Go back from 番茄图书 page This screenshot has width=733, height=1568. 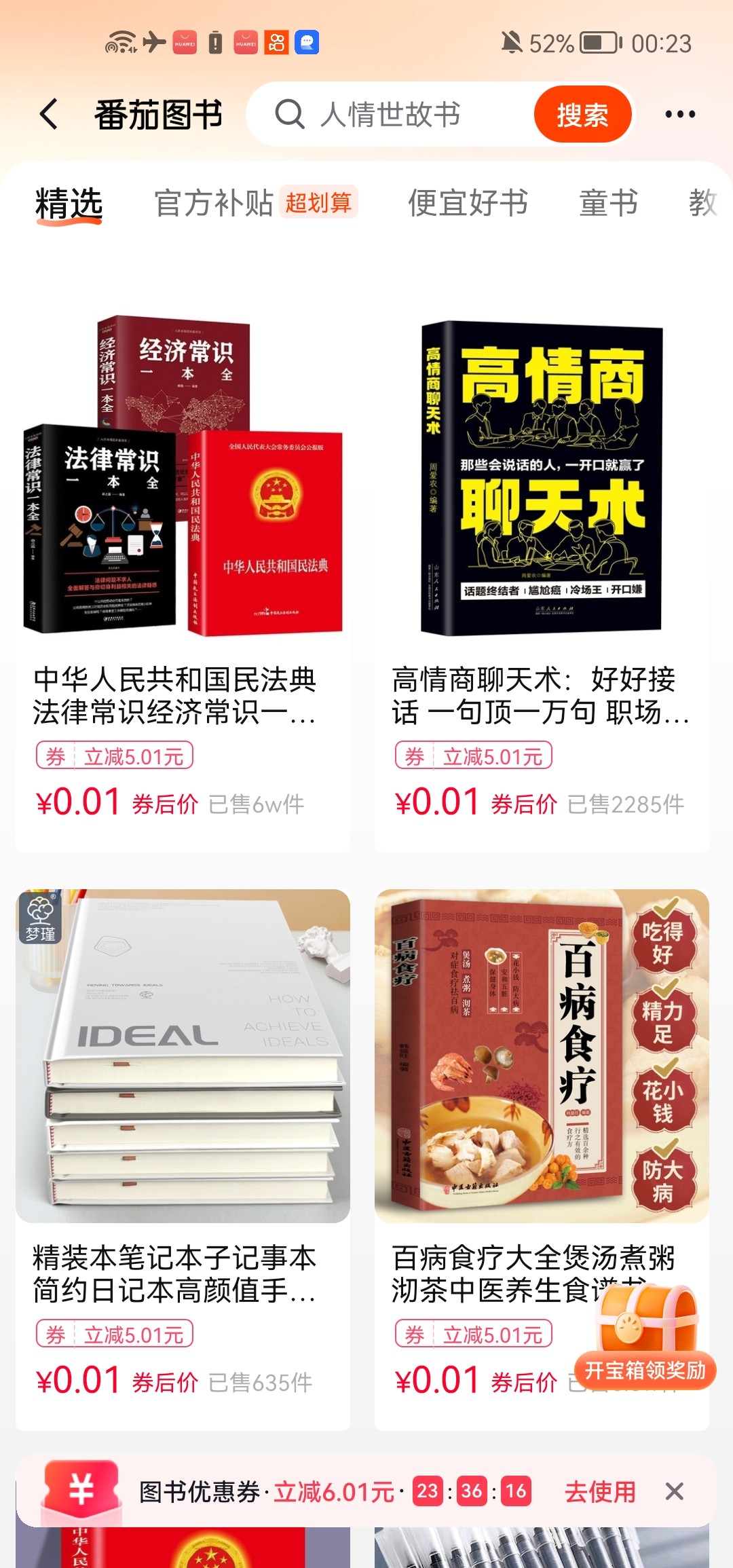tap(49, 114)
